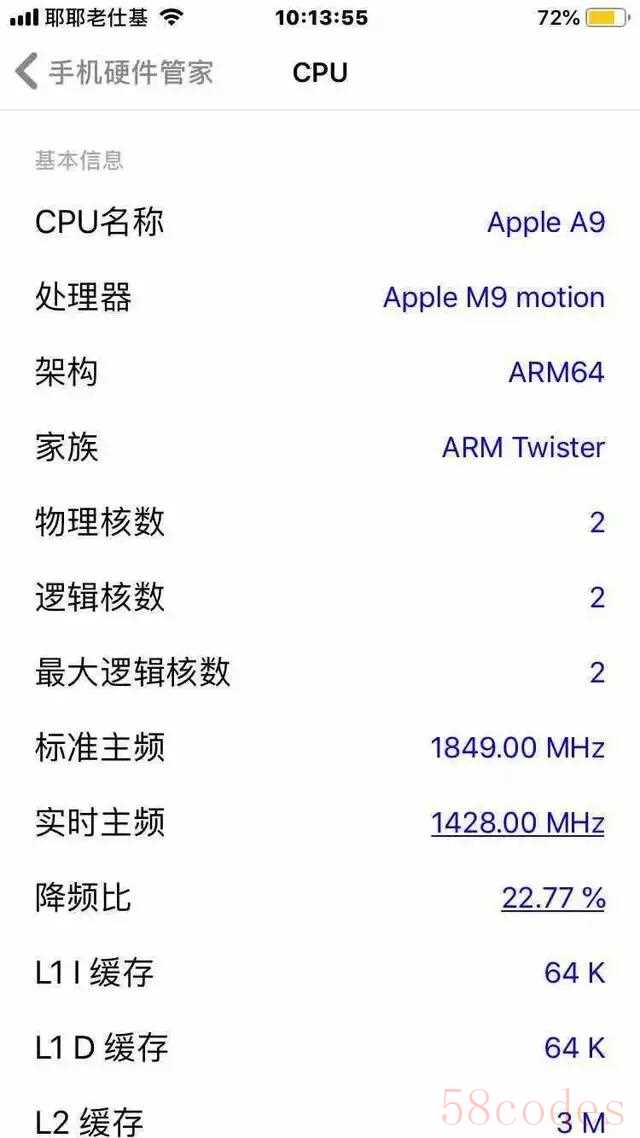Open the underlined 1428.00 MHz value
640x1138 pixels.
point(517,822)
